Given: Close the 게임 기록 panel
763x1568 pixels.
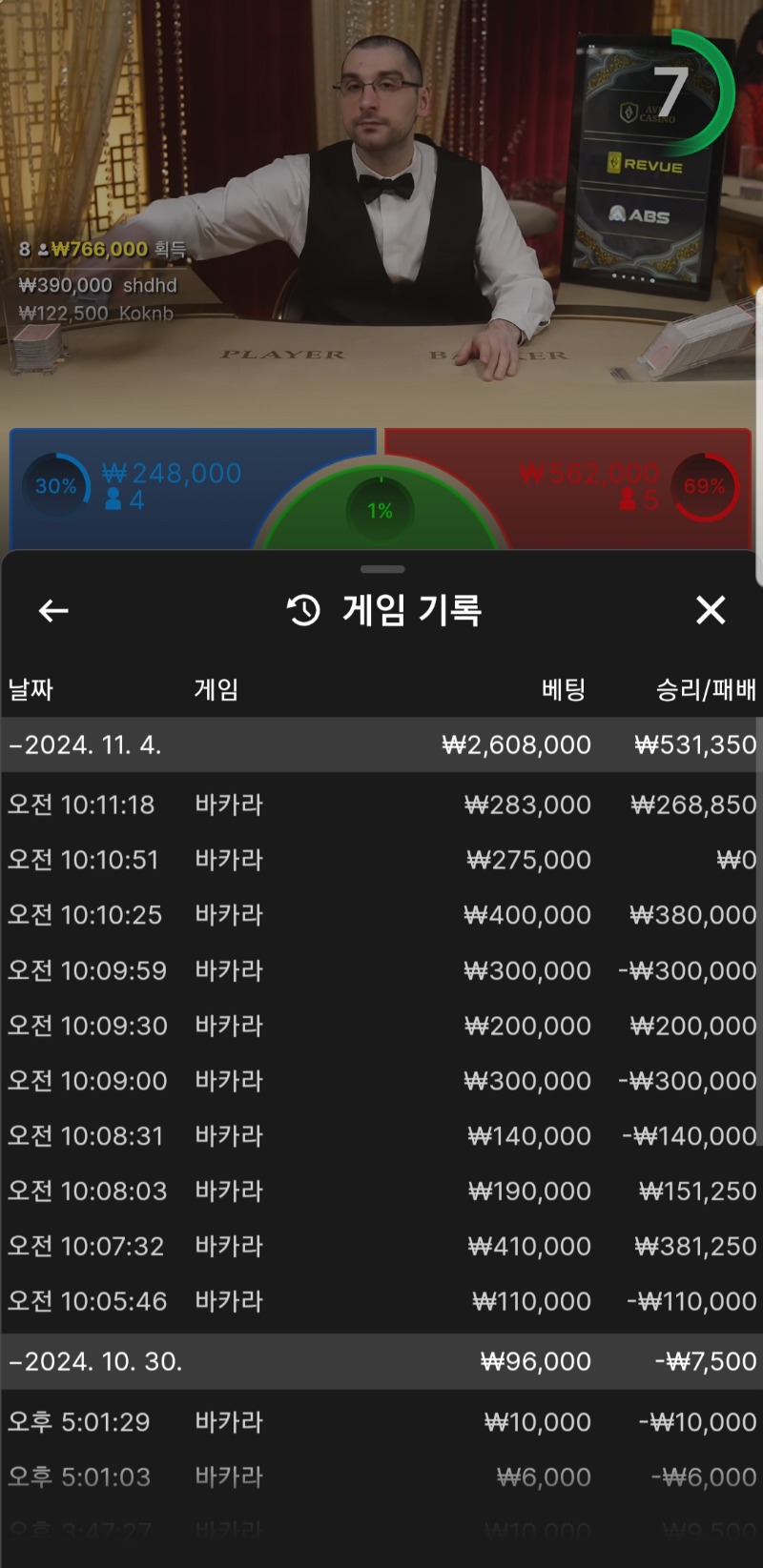Looking at the screenshot, I should click(711, 610).
